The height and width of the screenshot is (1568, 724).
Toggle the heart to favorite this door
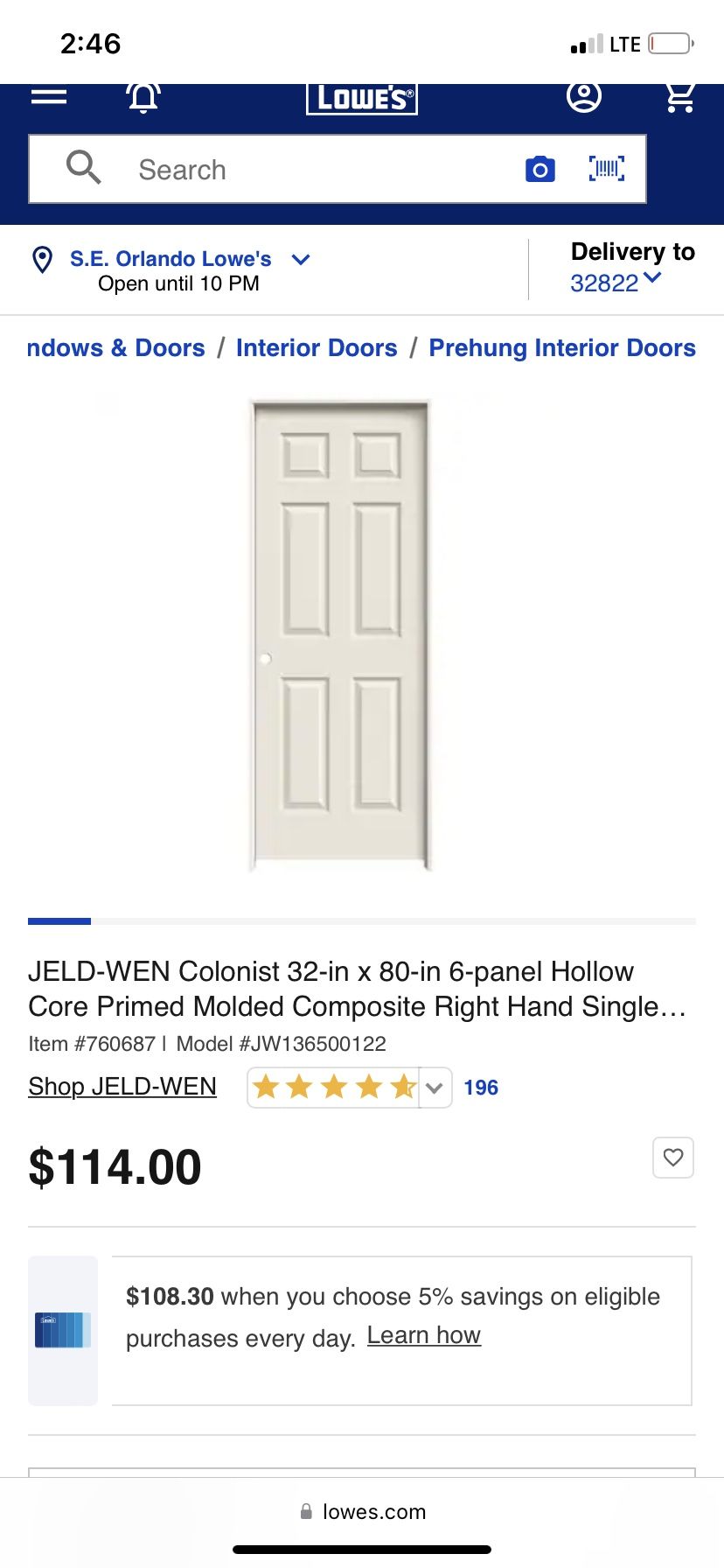tap(672, 1158)
